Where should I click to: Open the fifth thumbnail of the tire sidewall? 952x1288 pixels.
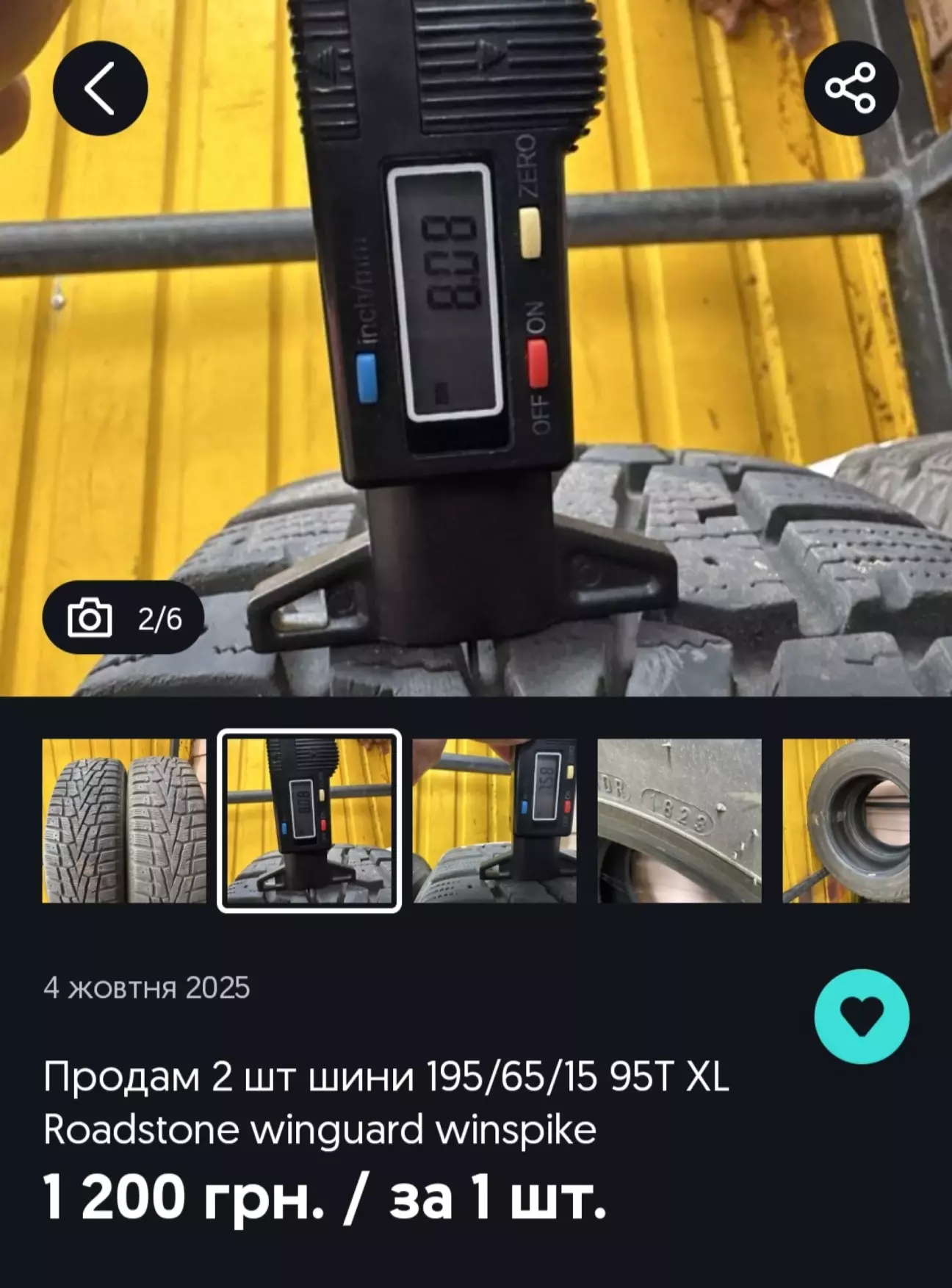click(846, 821)
